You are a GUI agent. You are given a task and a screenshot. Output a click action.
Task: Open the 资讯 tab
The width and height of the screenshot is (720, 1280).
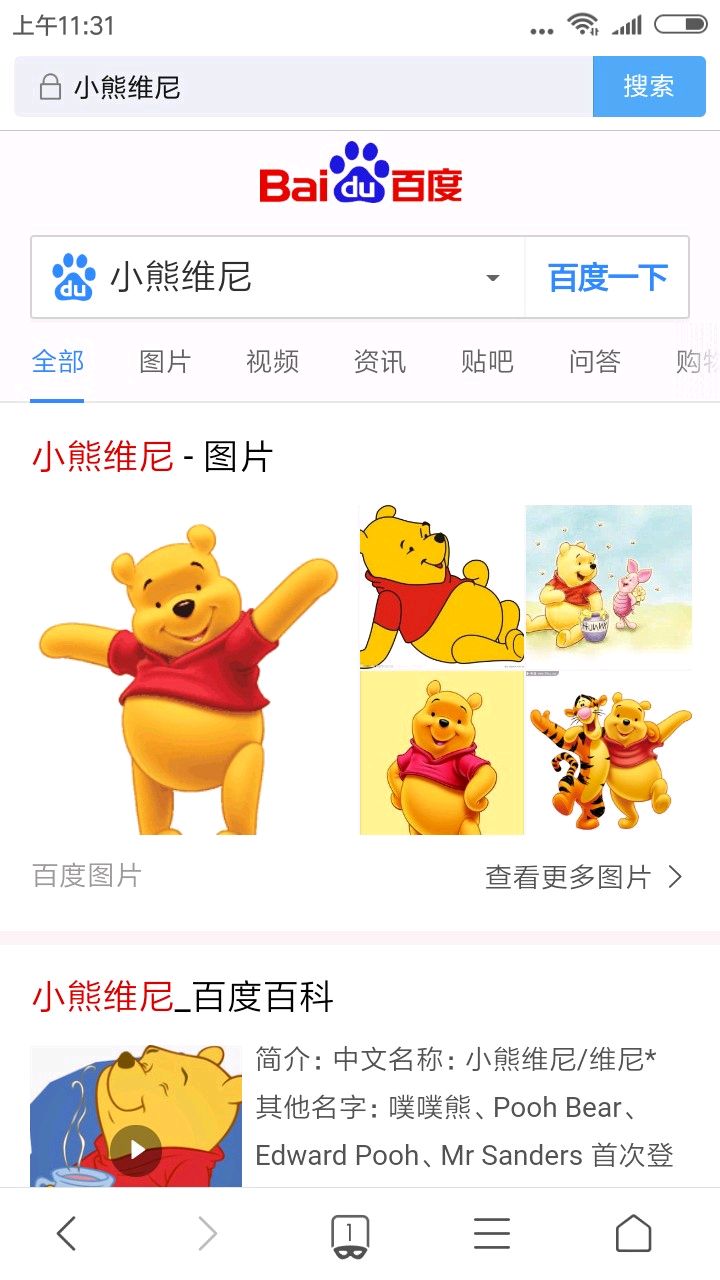coord(380,361)
